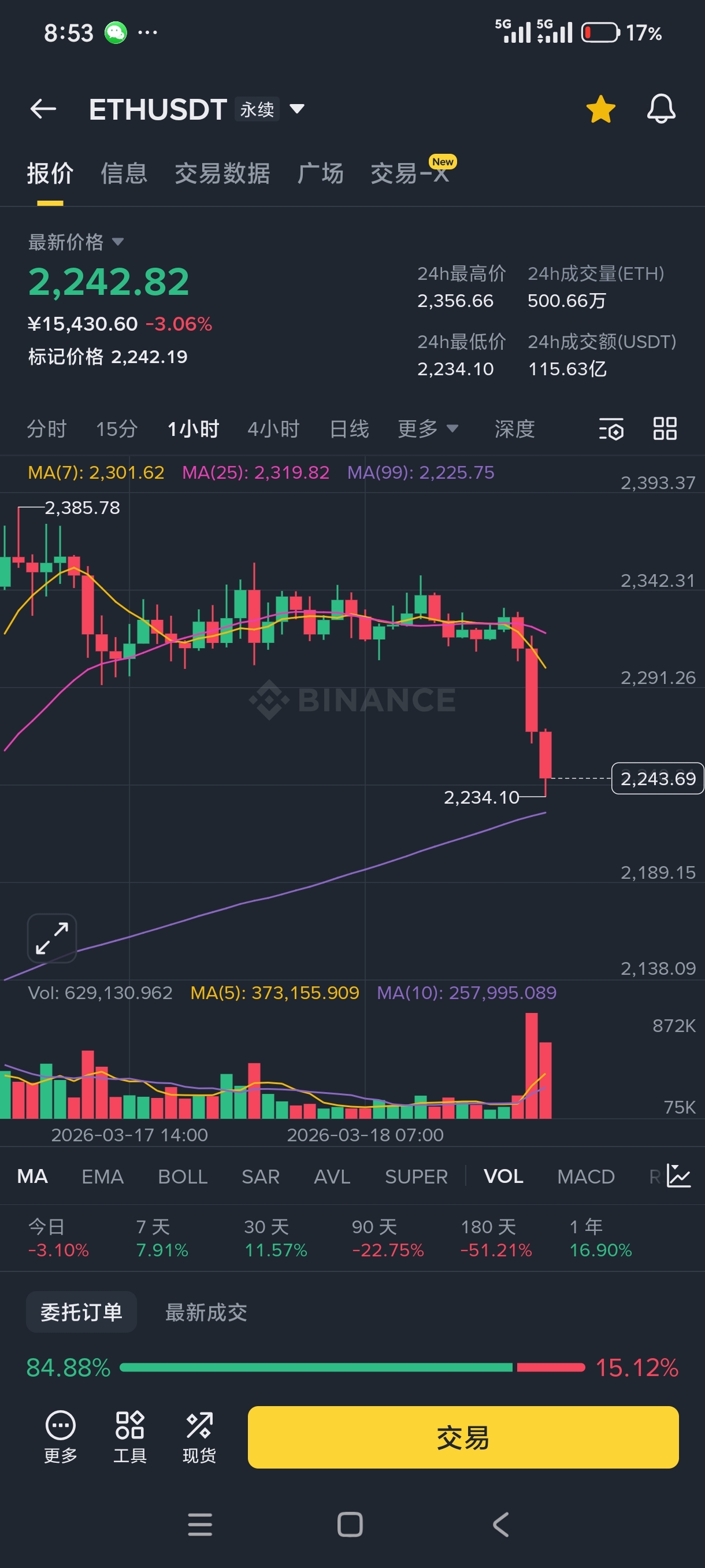Expand the 更多 interval dropdown

click(427, 429)
